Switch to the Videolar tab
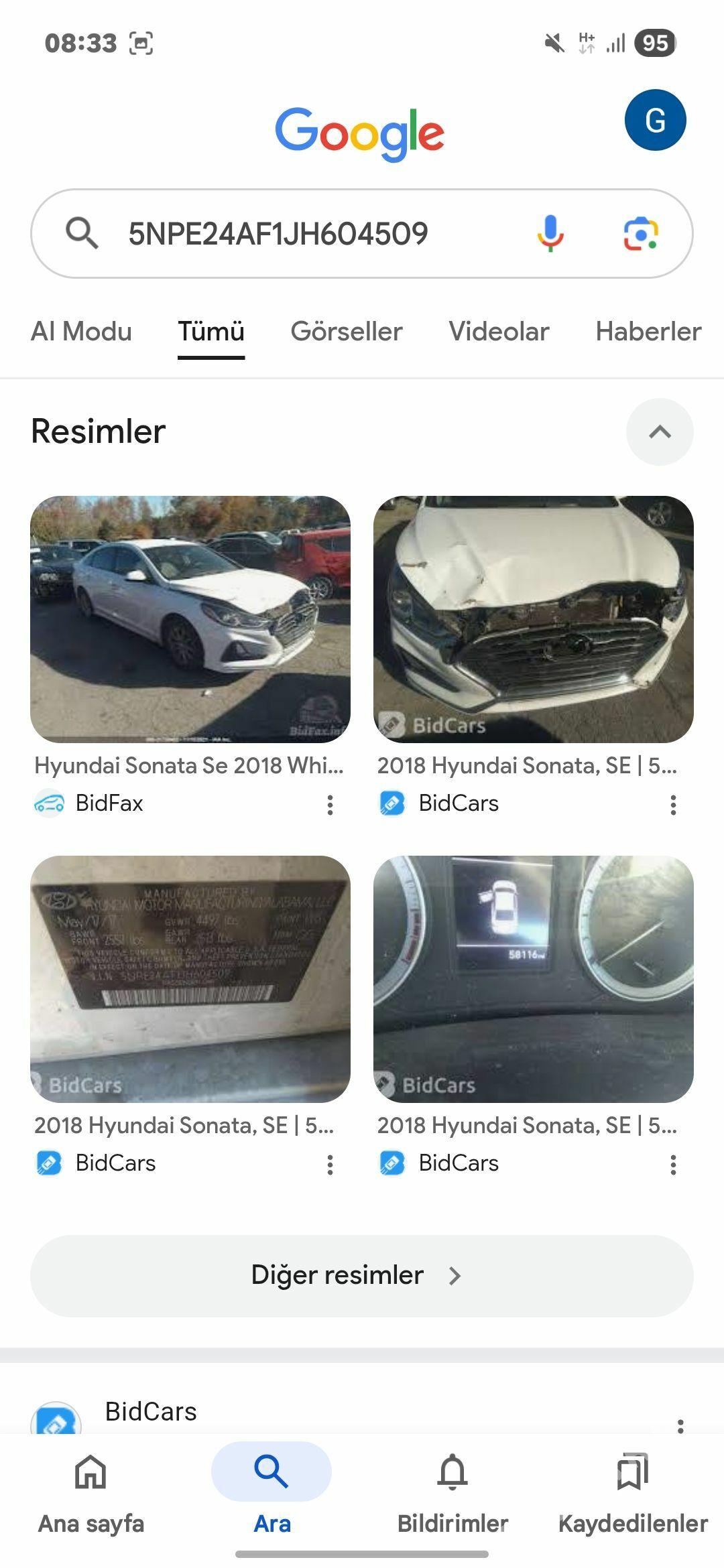This screenshot has width=724, height=1568. (499, 332)
